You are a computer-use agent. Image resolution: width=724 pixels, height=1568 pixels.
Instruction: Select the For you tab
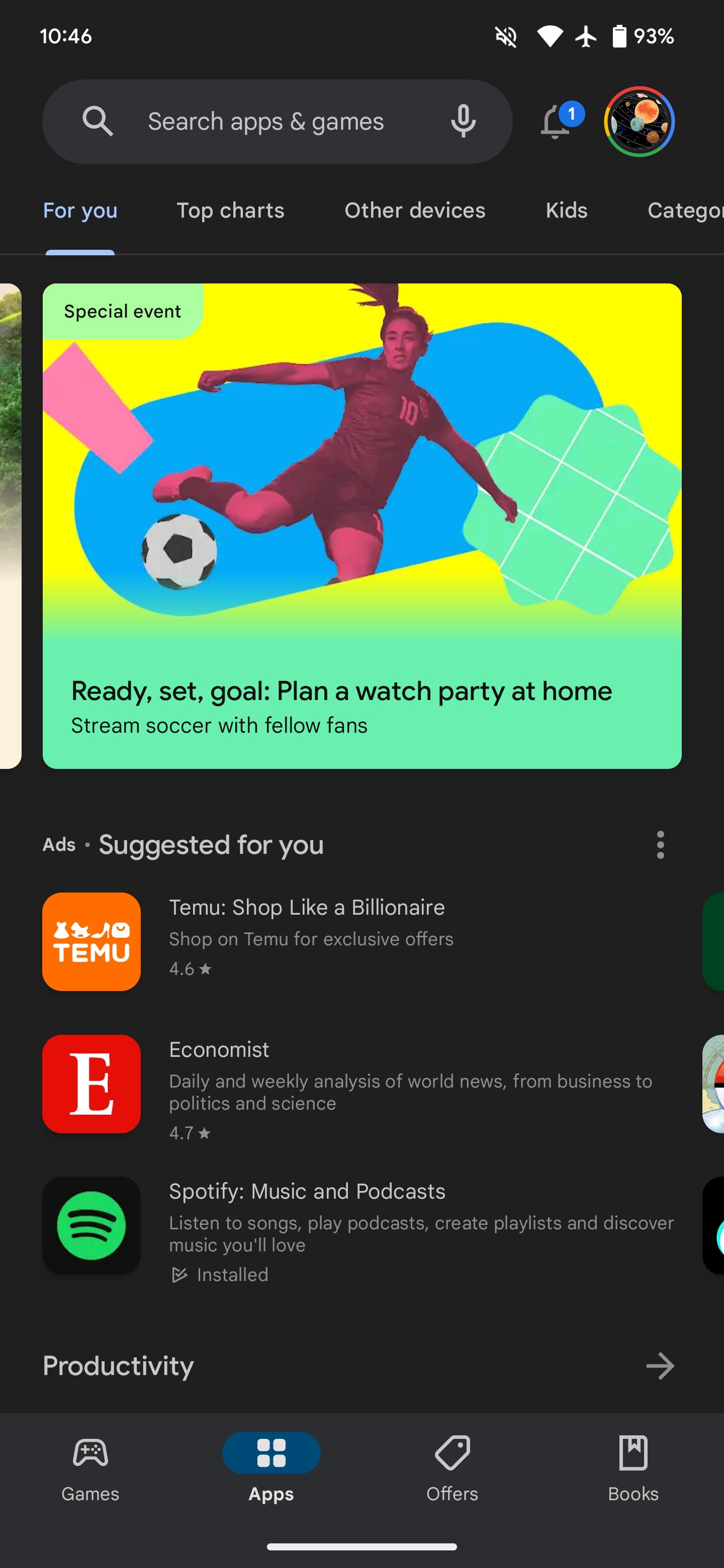tap(80, 211)
